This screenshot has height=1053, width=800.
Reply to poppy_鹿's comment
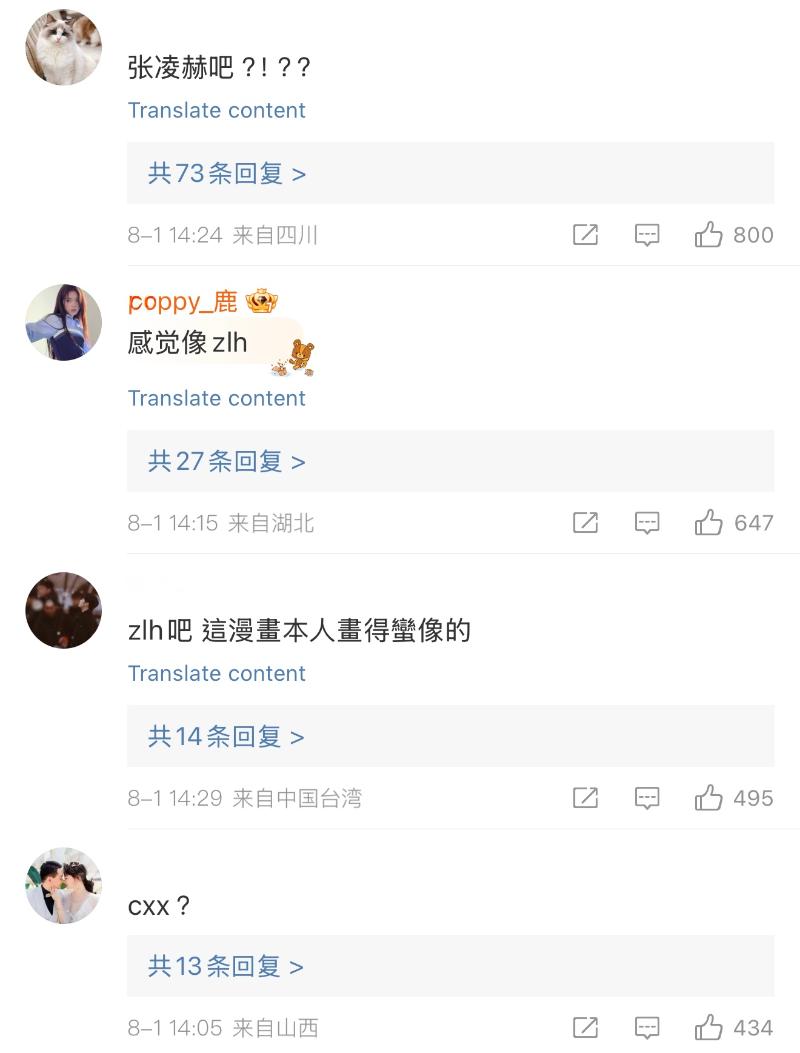[x=647, y=522]
